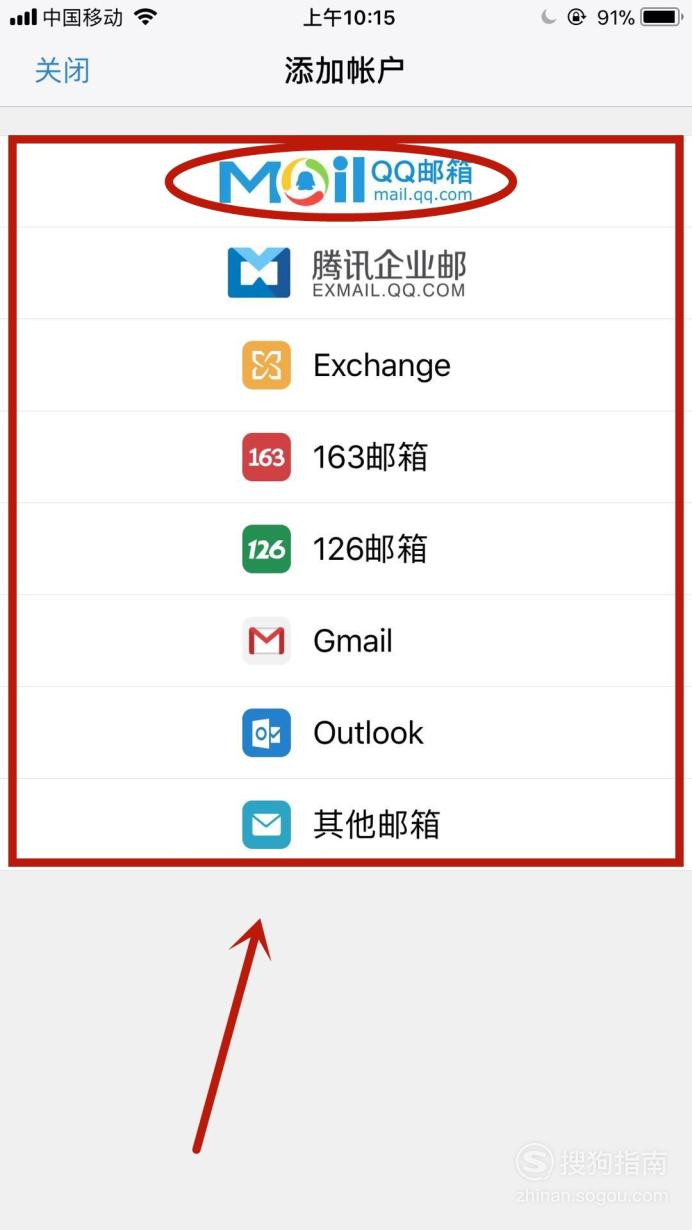Choose 腾讯企业邮 account option
Screen dimensions: 692x1230
click(346, 273)
